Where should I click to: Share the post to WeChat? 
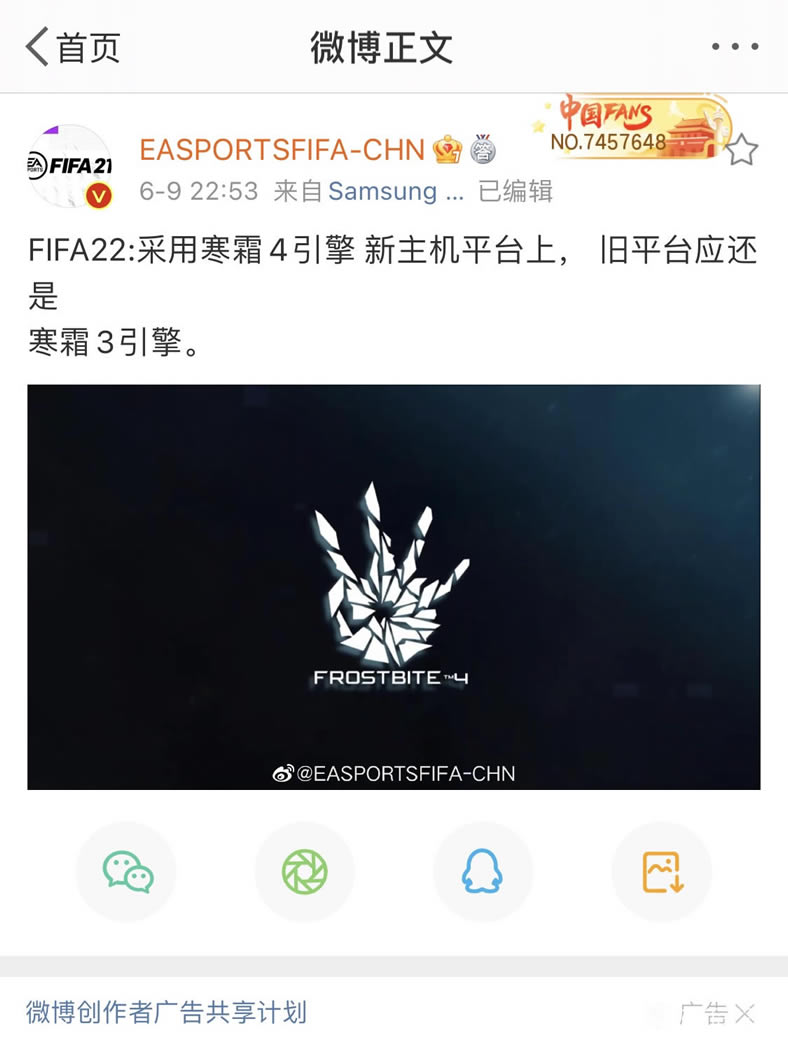[x=127, y=872]
